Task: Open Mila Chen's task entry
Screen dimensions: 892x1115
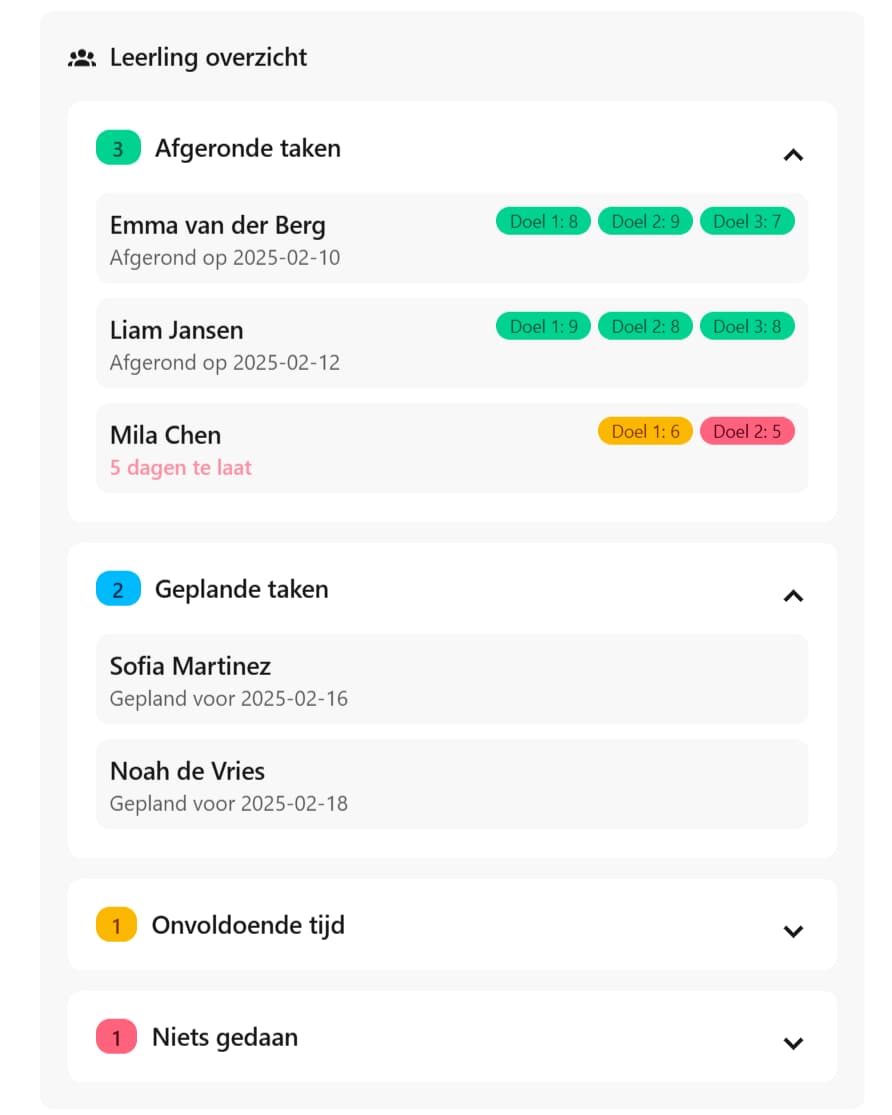Action: [x=300, y=448]
